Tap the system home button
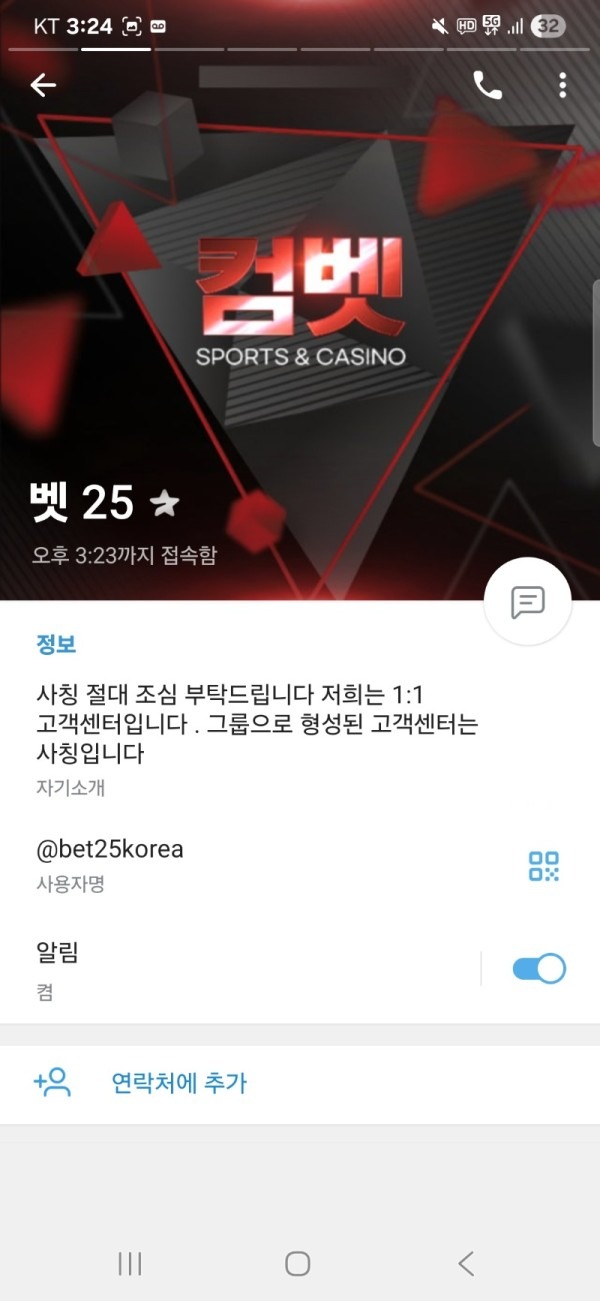Image resolution: width=600 pixels, height=1301 pixels. [x=297, y=1263]
